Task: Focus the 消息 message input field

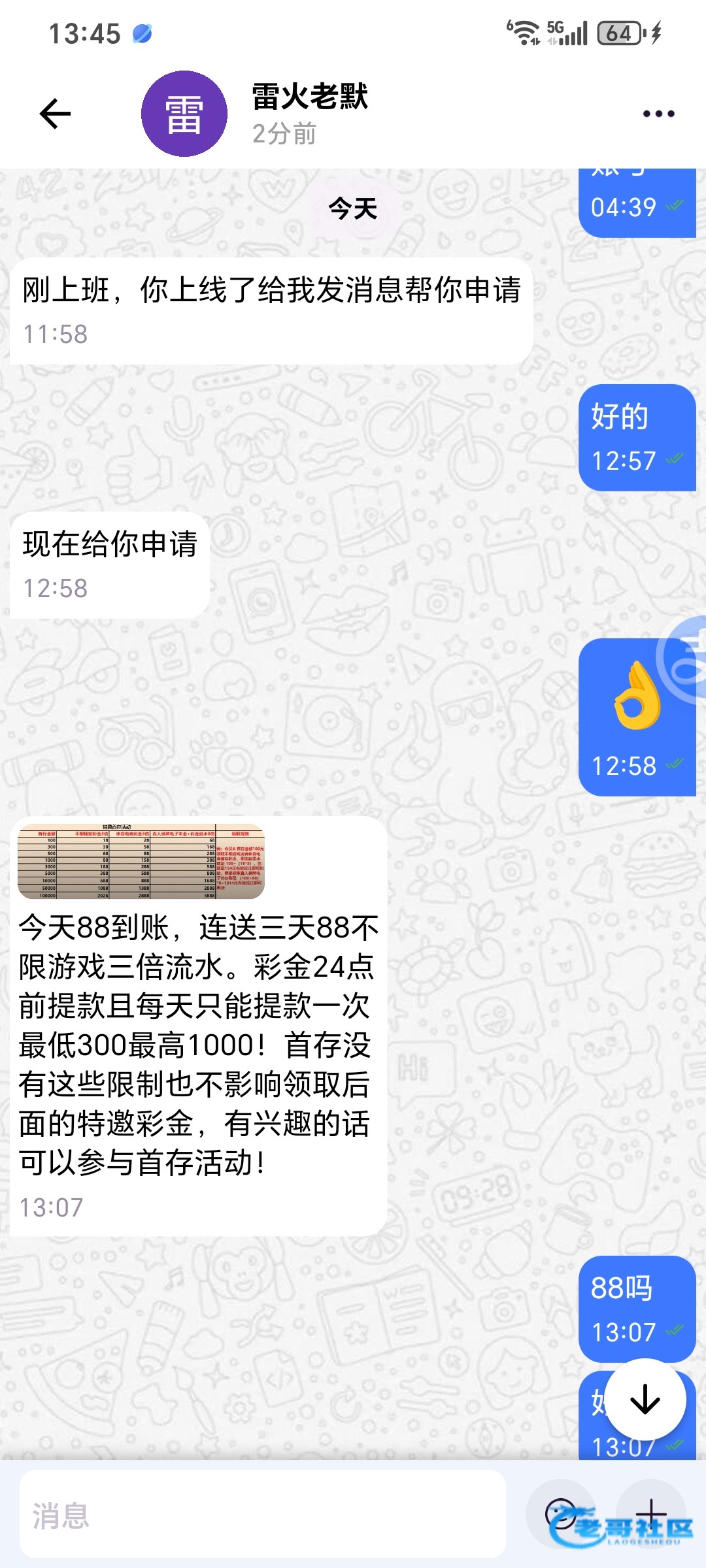Action: 261,1514
